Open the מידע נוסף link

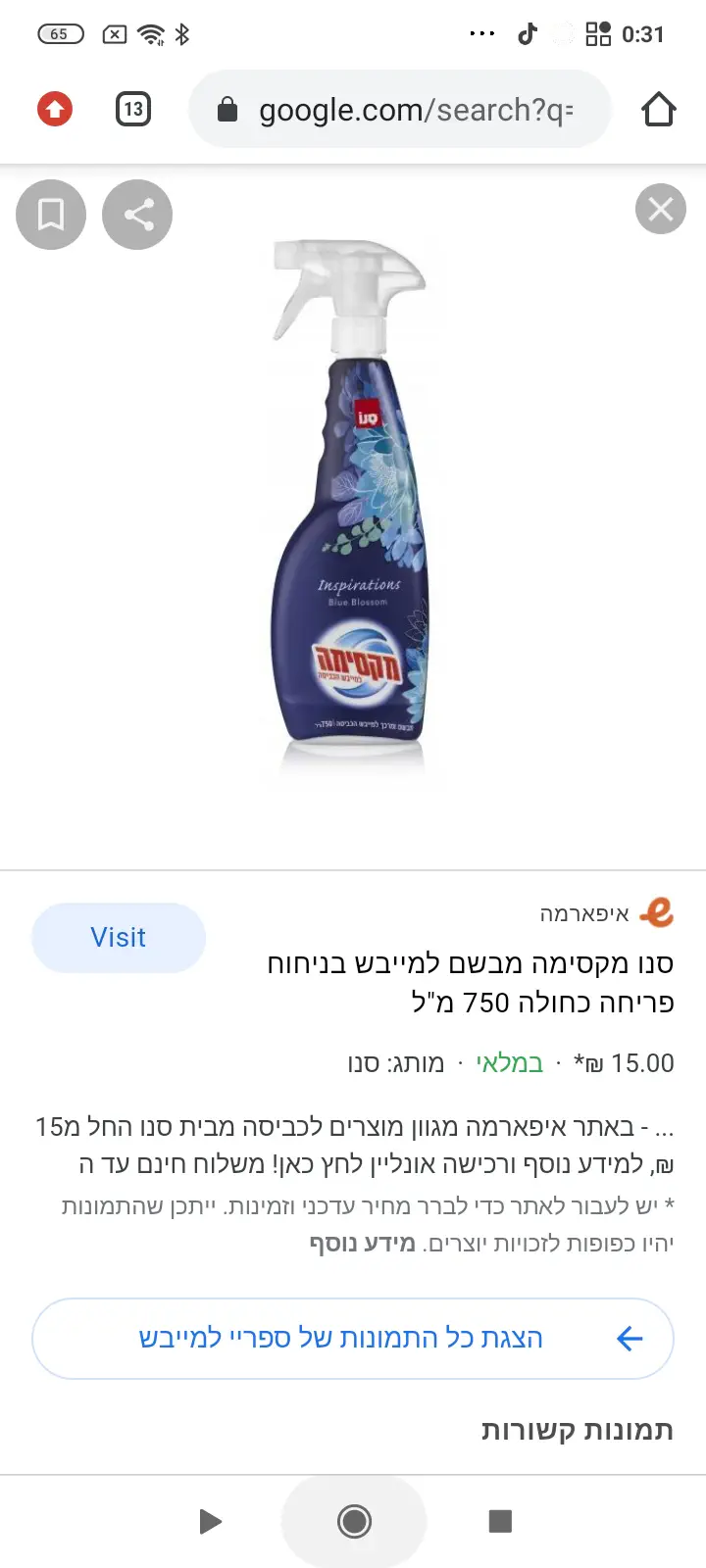coord(363,1244)
